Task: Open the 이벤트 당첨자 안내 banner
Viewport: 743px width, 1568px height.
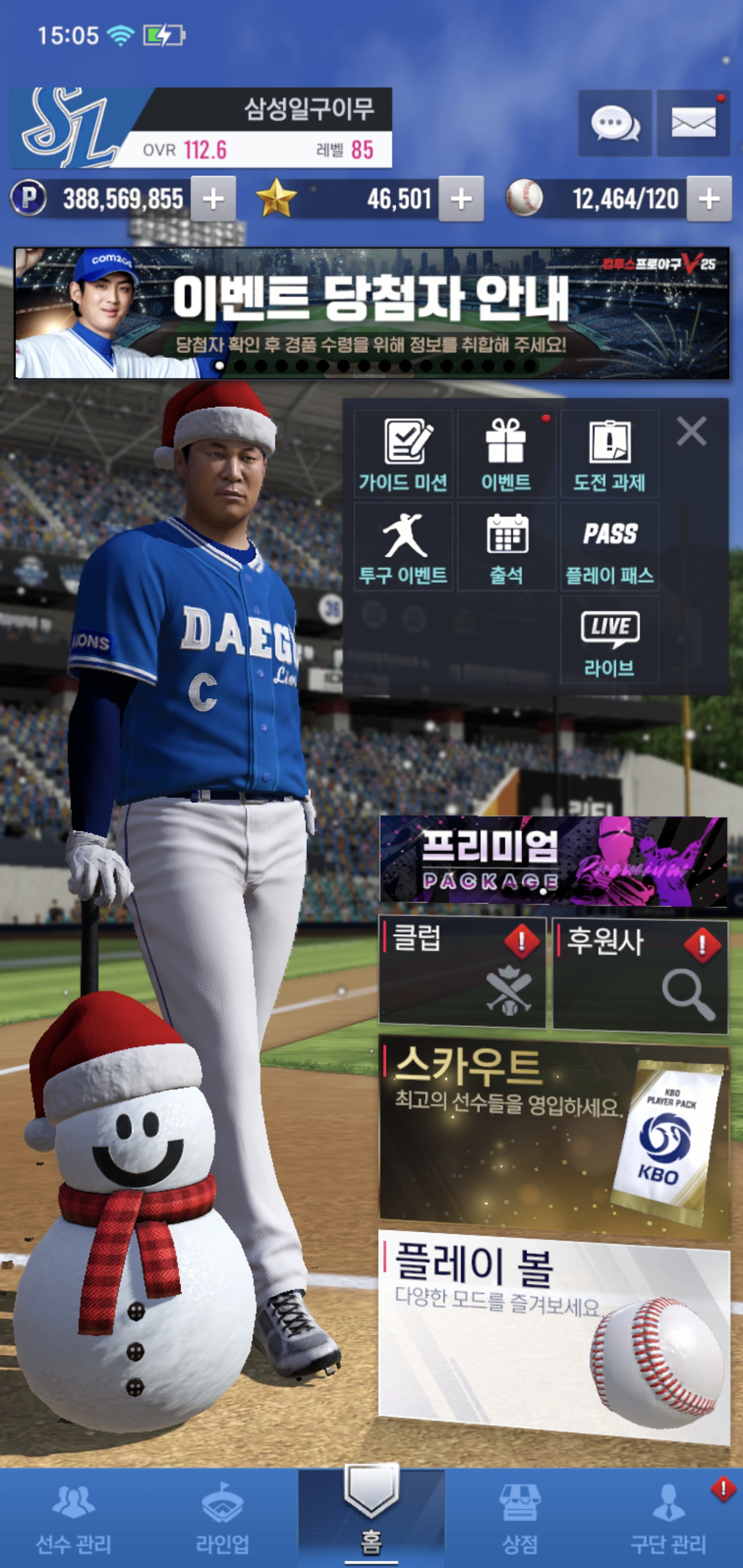Action: tap(372, 313)
